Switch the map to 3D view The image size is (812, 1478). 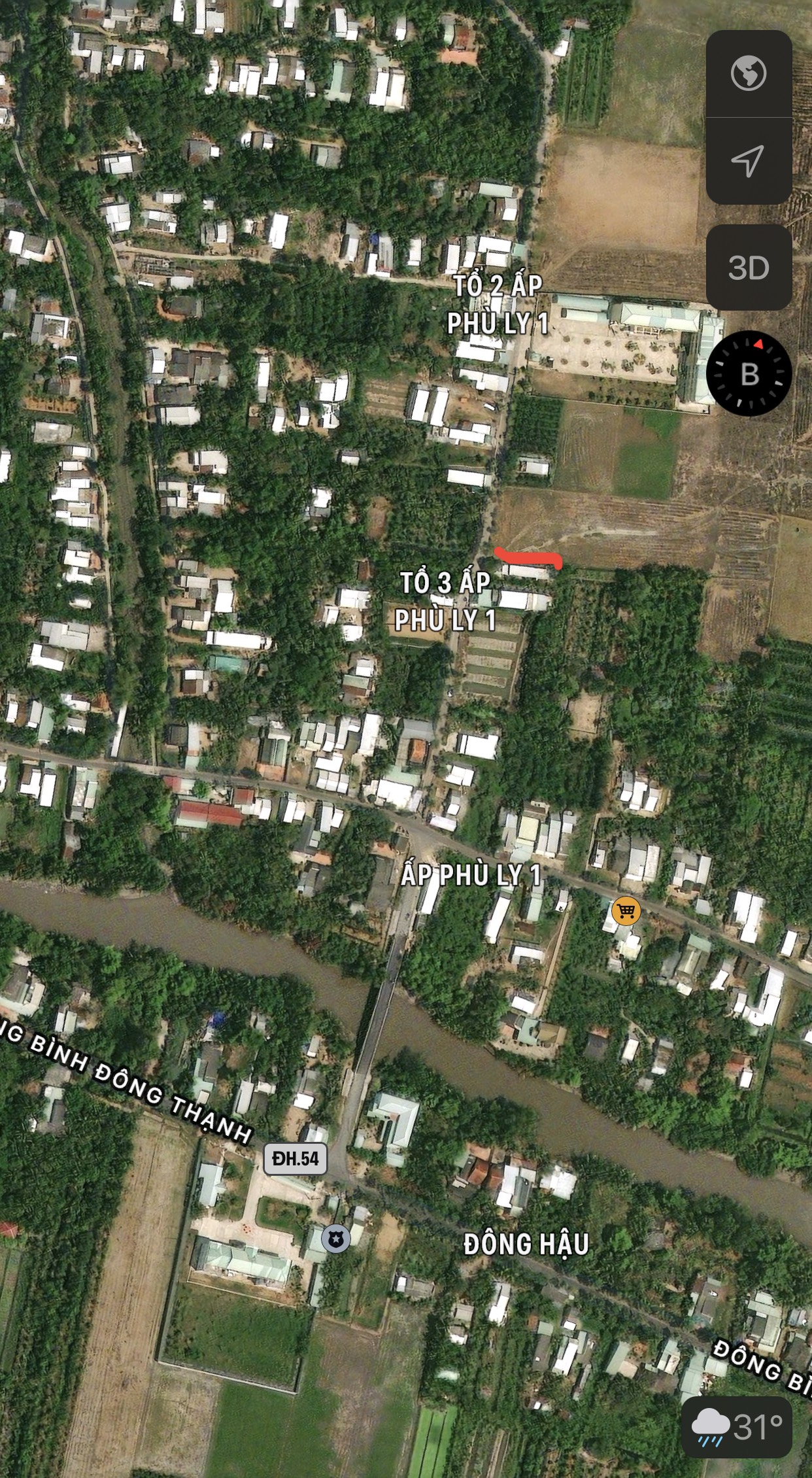749,267
